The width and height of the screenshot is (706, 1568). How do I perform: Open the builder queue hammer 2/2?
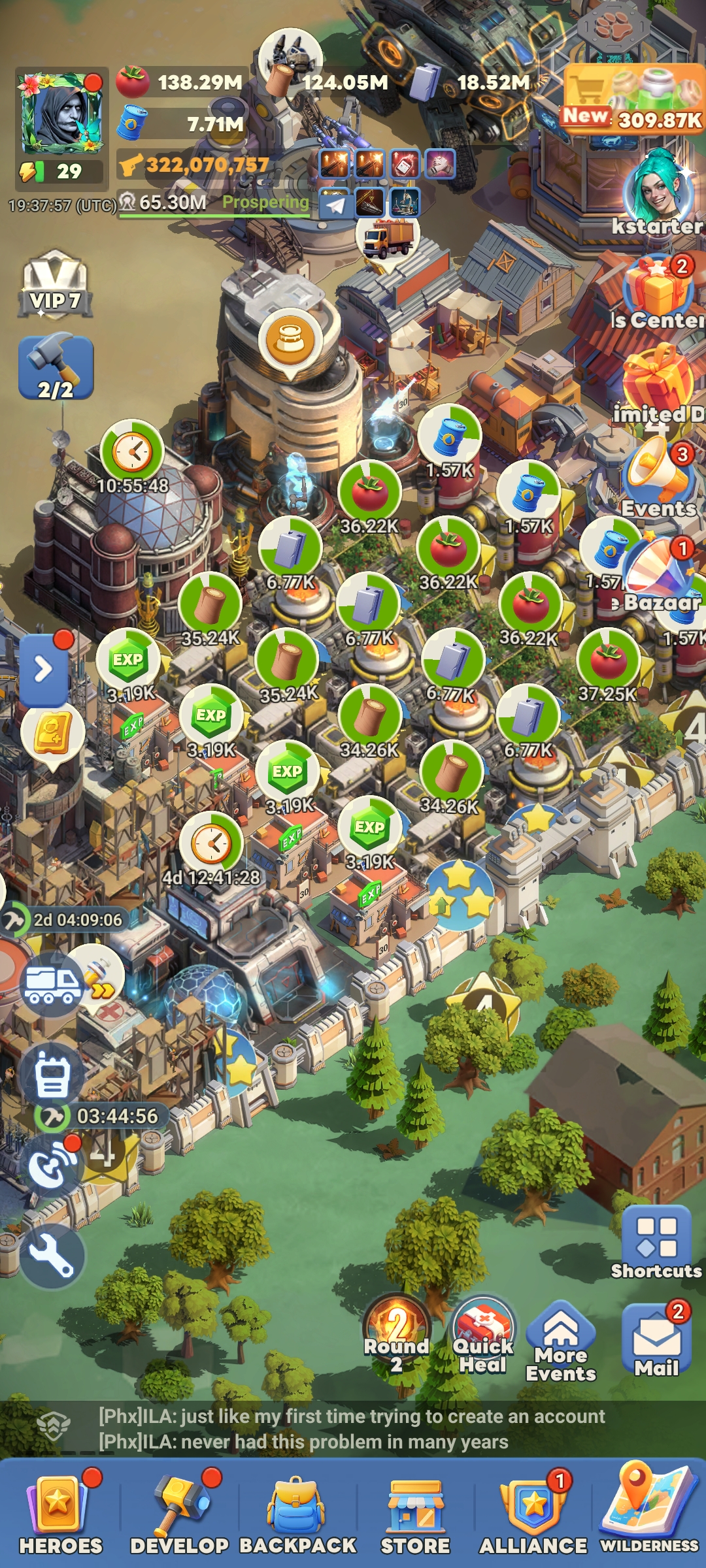56,367
